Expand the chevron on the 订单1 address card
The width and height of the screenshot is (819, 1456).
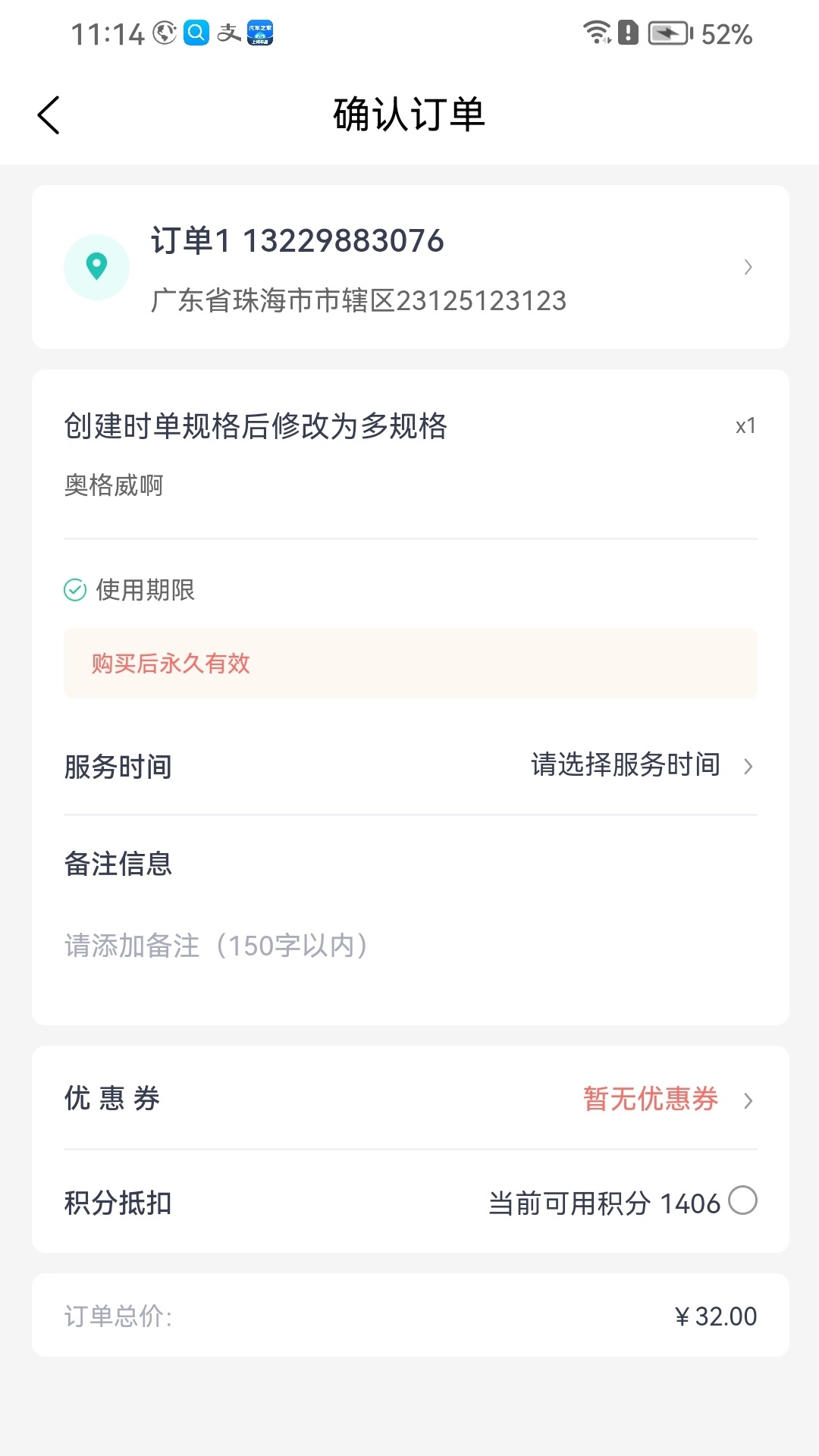pyautogui.click(x=748, y=267)
